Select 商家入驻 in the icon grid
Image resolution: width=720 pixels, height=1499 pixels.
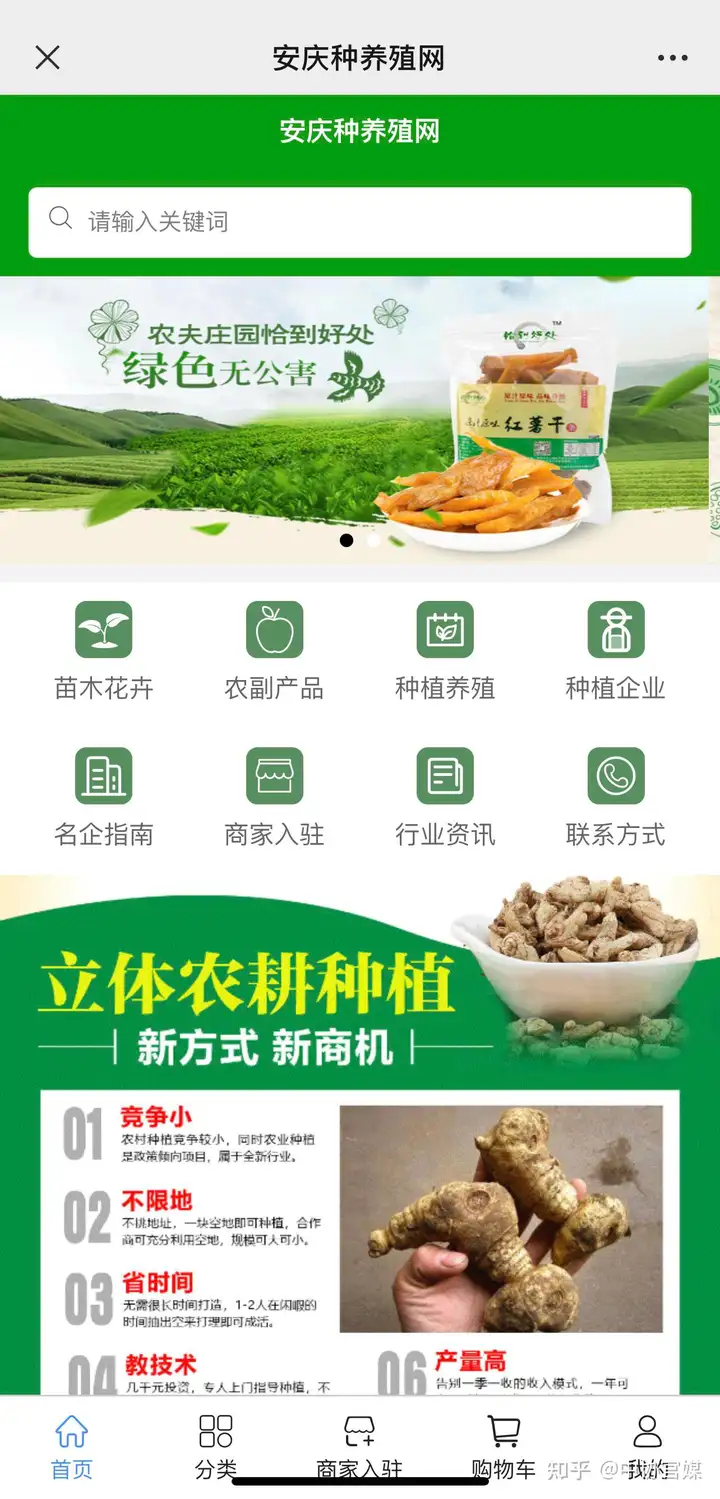point(274,796)
